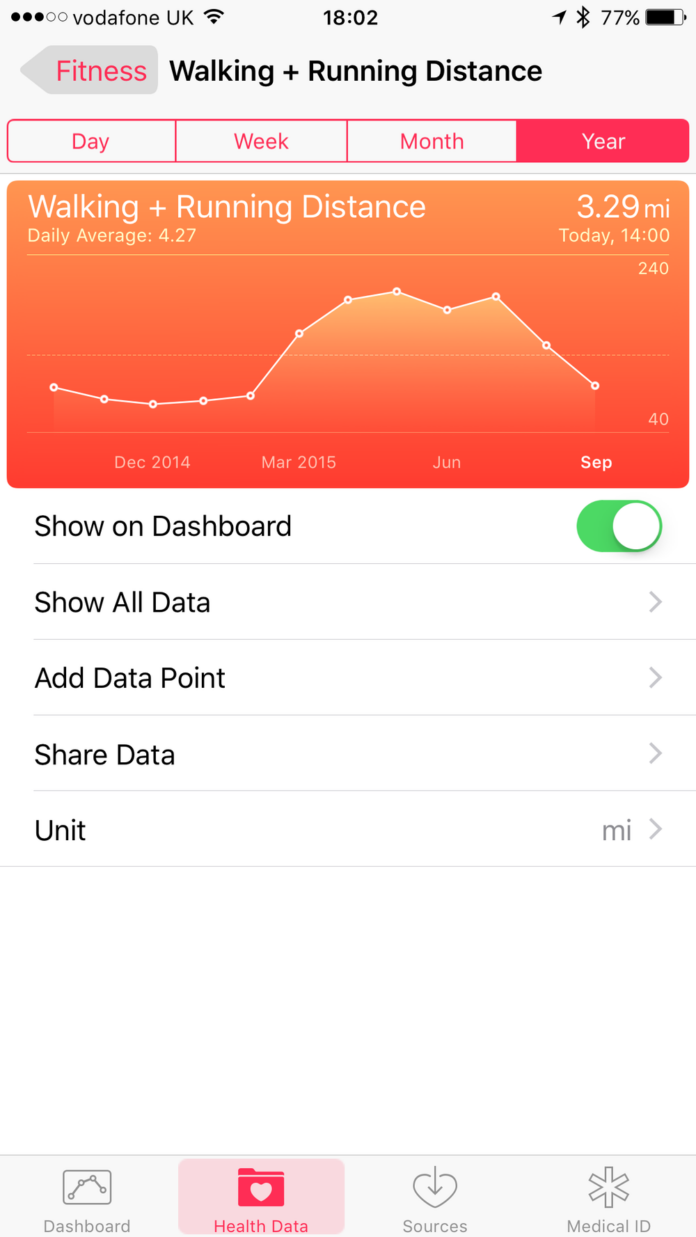Switch to Health Data tab
This screenshot has width=696, height=1237.
pos(261,1198)
